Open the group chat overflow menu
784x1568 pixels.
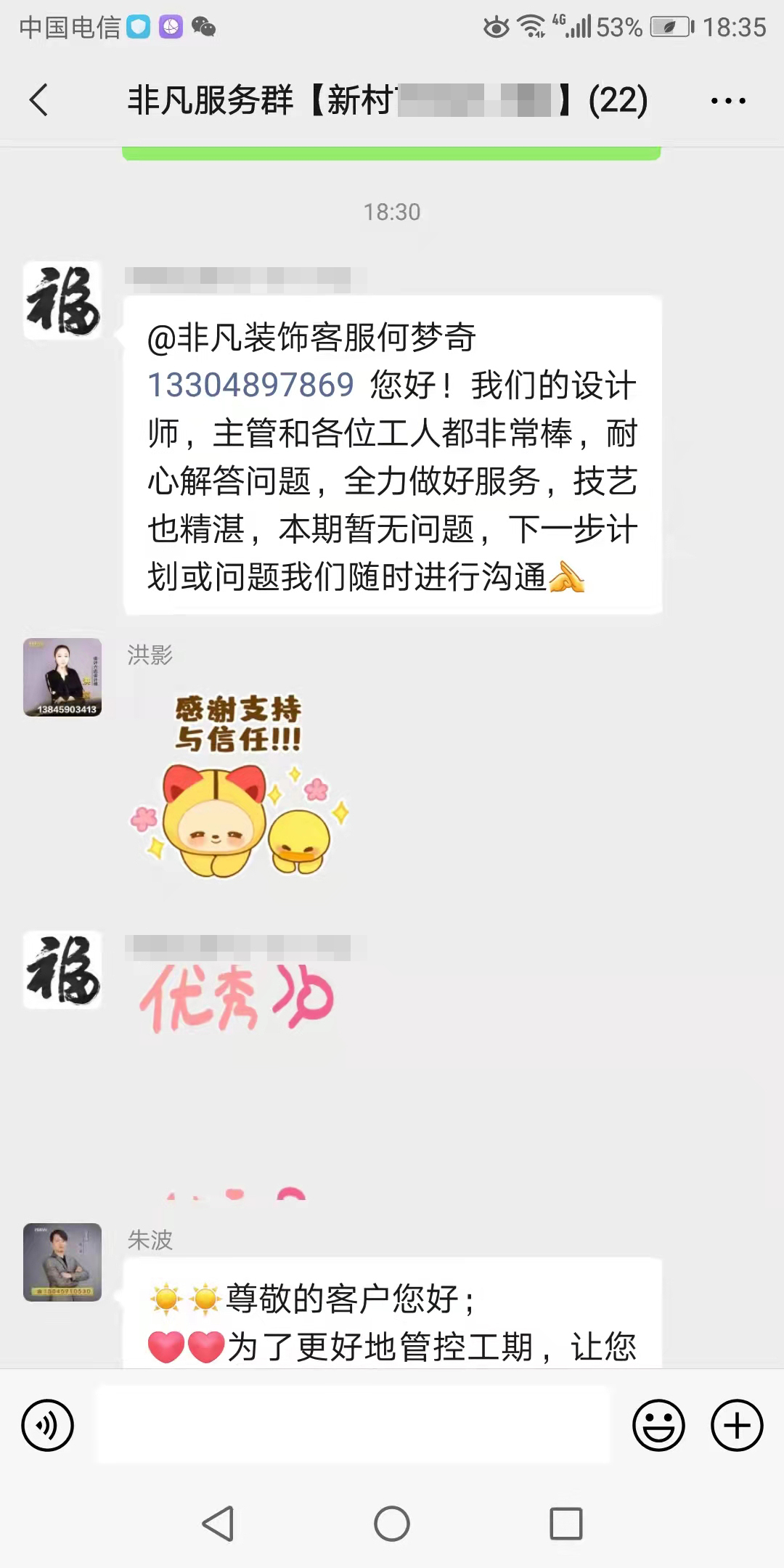pos(728,101)
